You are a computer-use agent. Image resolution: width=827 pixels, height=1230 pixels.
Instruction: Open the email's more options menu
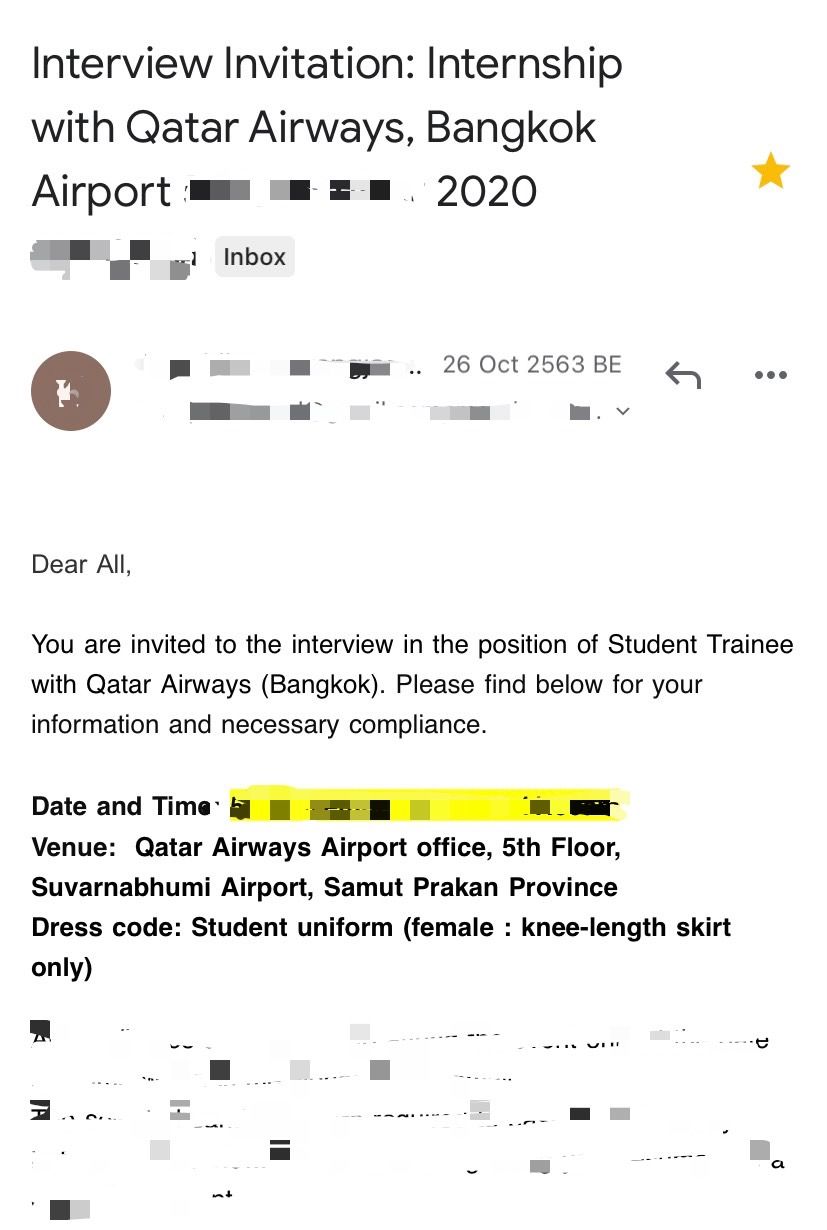(770, 376)
